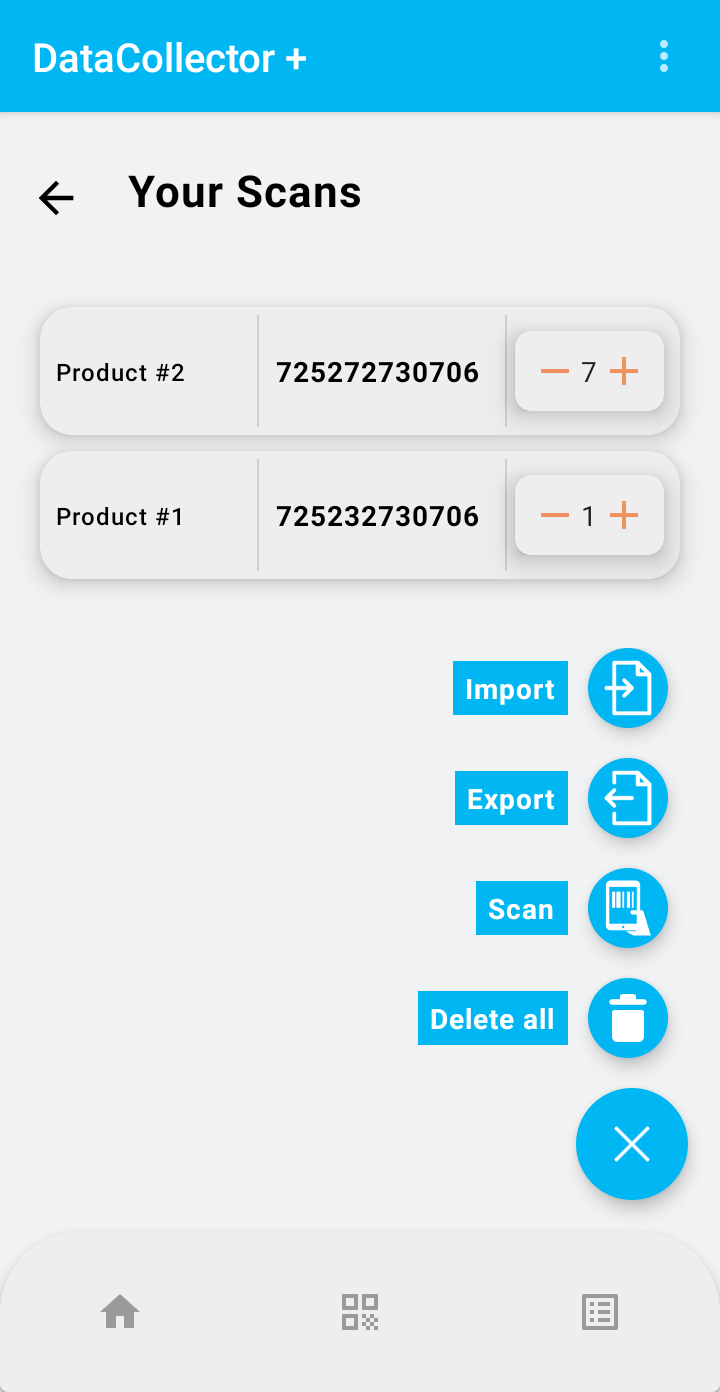Decrease quantity of Product #2

click(x=554, y=372)
